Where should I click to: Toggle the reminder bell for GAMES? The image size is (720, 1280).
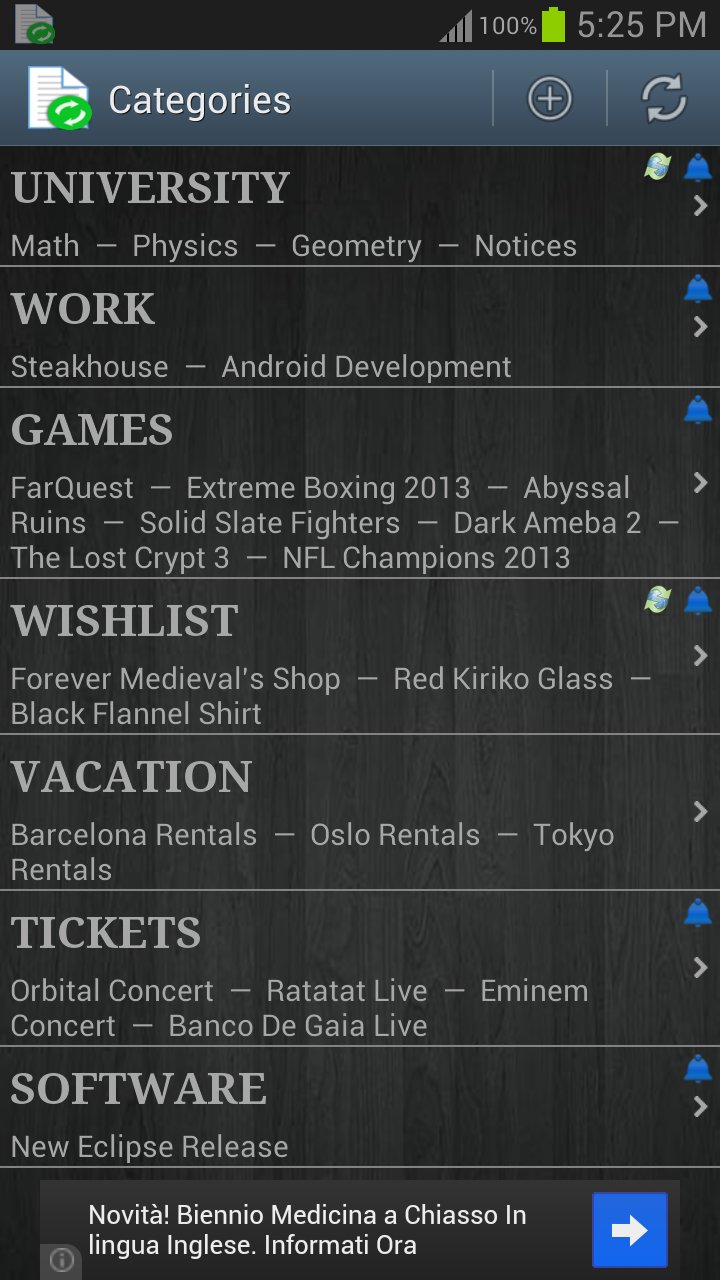point(697,407)
